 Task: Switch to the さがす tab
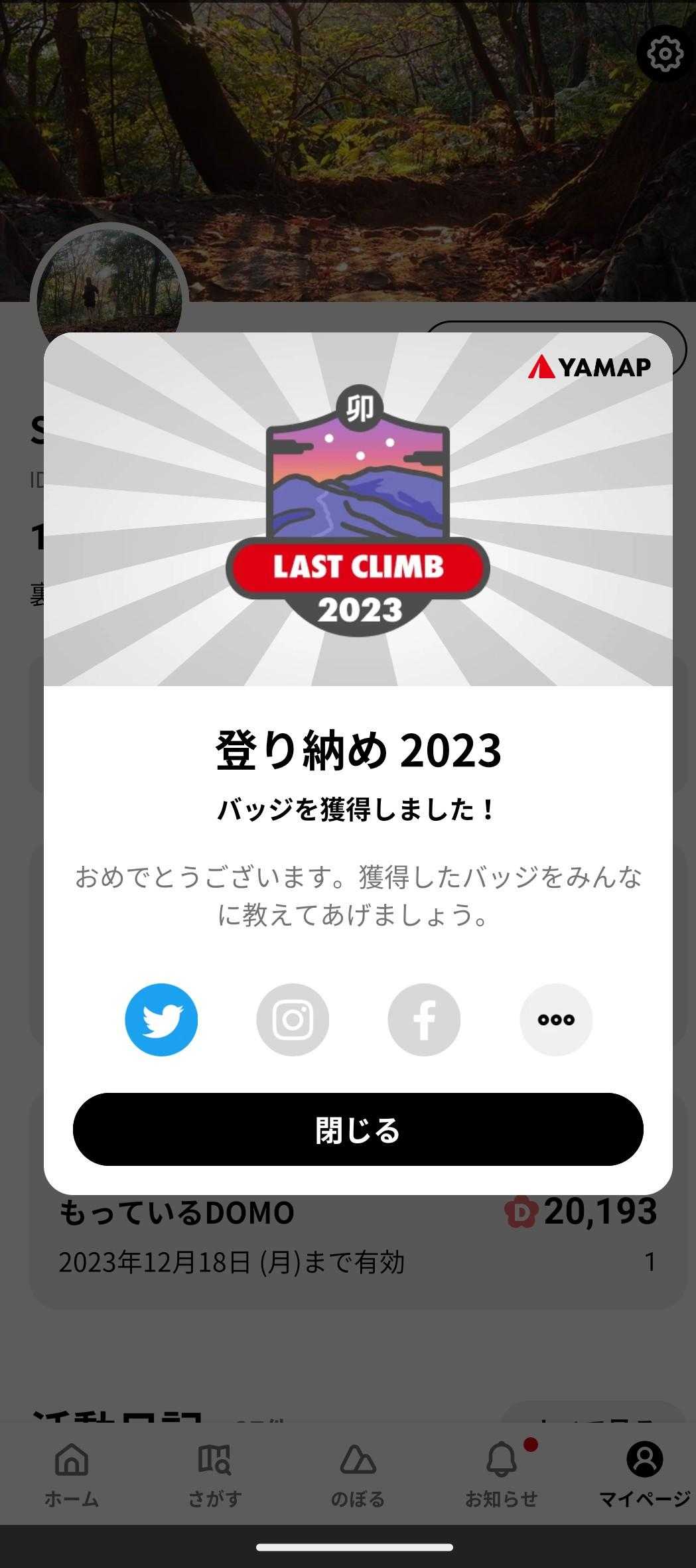pos(214,1474)
